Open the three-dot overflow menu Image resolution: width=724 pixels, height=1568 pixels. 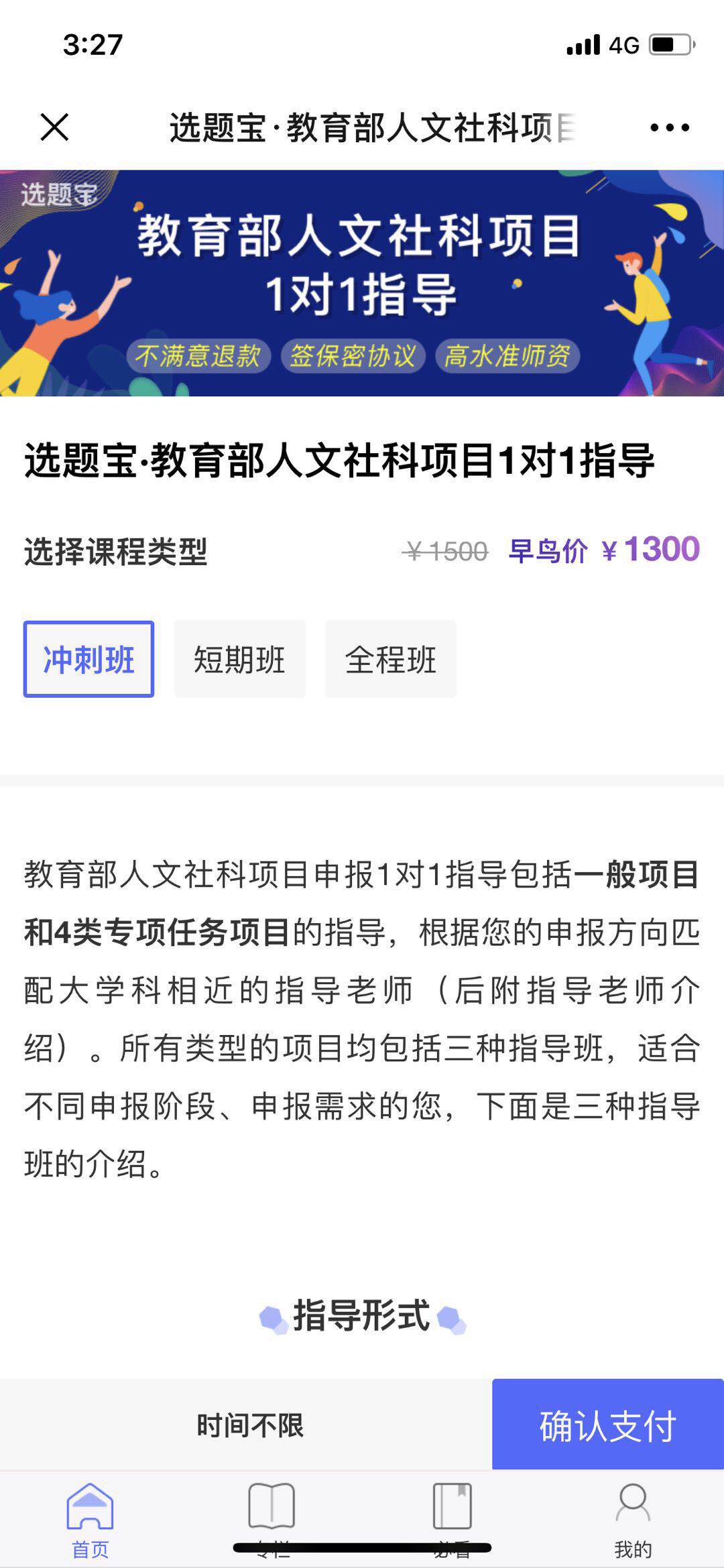tap(669, 127)
